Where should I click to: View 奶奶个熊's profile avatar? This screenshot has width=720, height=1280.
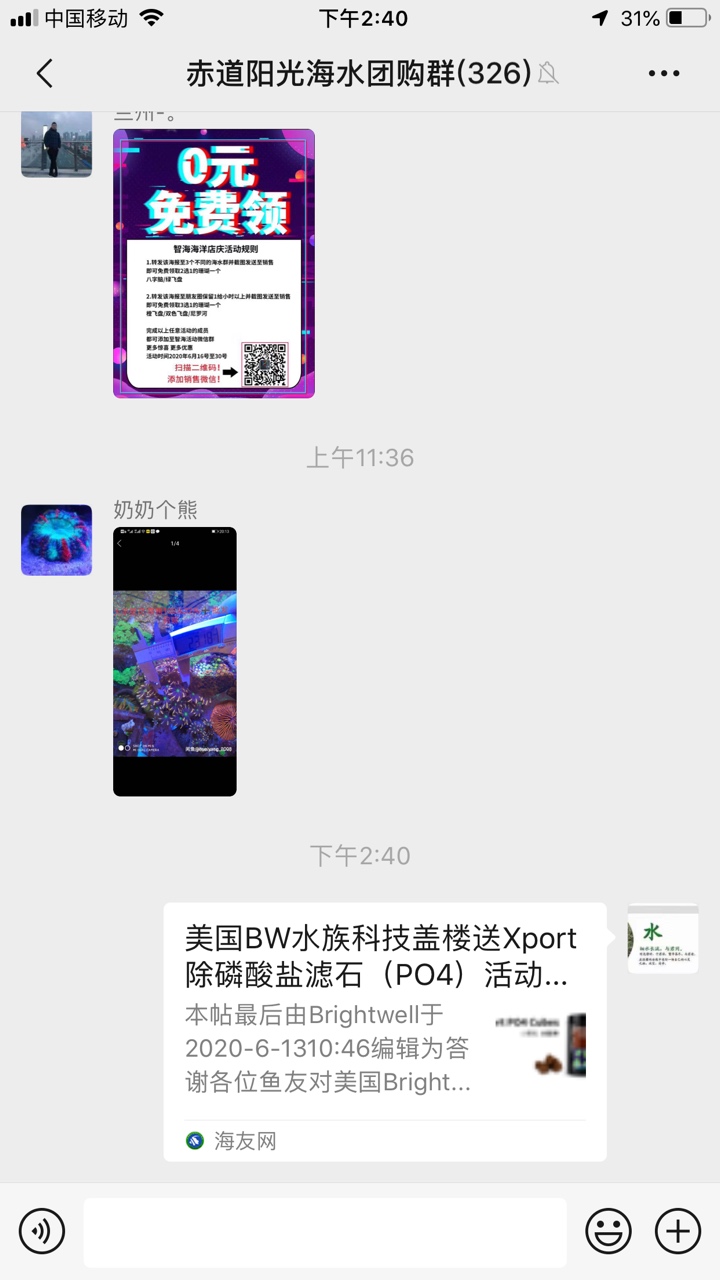(x=56, y=540)
